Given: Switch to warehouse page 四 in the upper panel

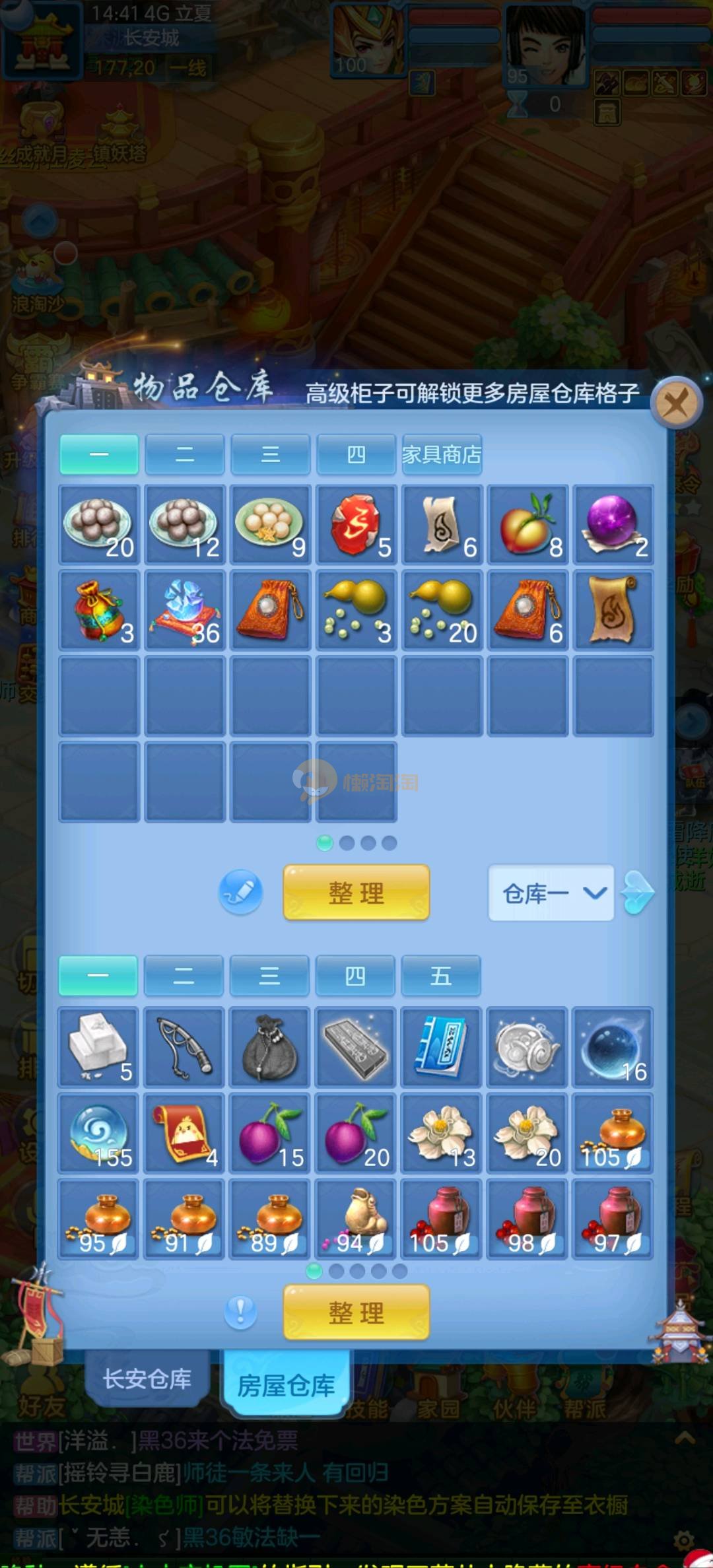Looking at the screenshot, I should [356, 454].
